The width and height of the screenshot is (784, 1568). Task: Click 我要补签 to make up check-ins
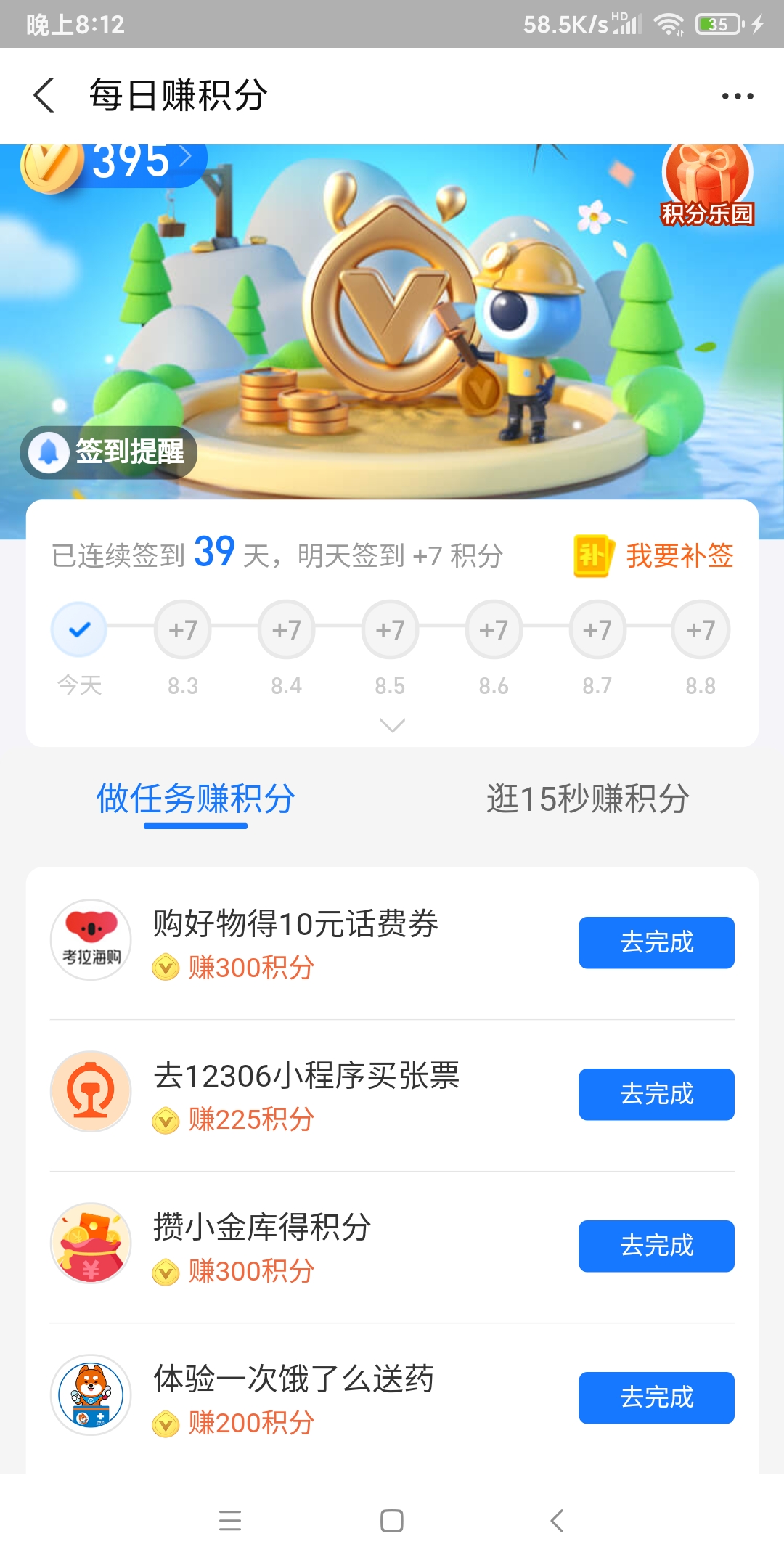tap(679, 555)
